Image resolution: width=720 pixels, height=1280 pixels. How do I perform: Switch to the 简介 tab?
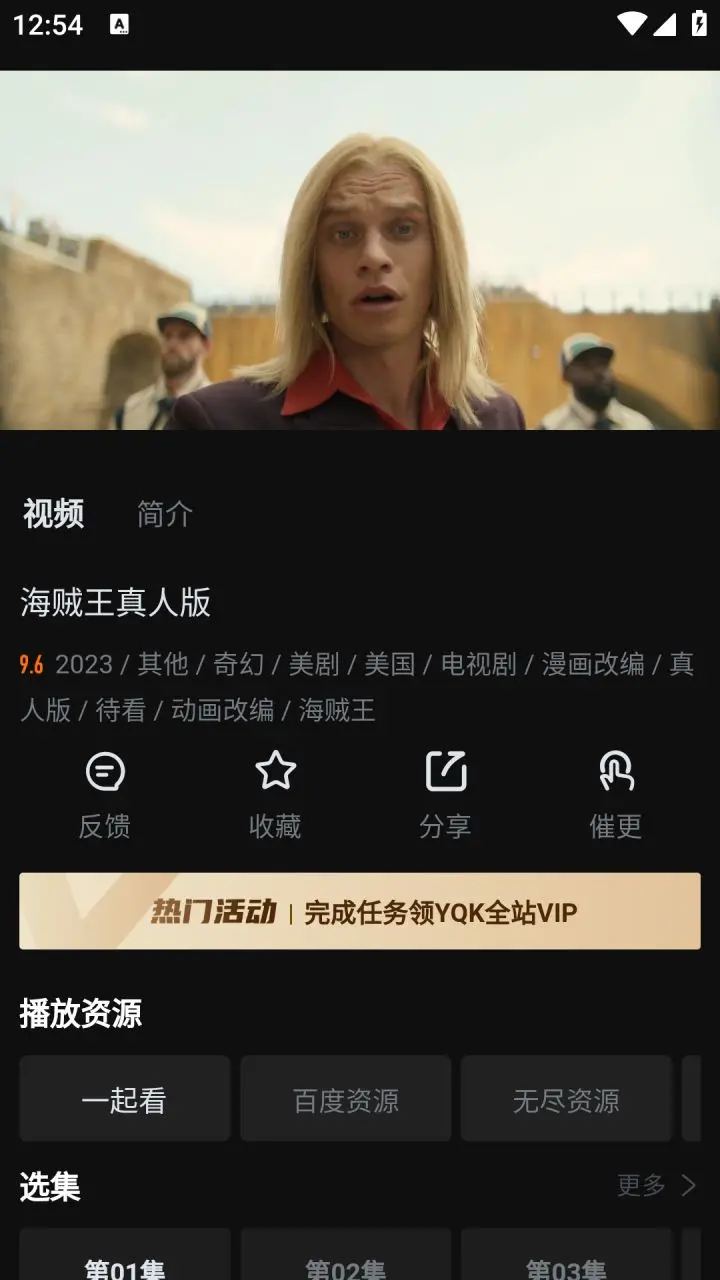[165, 514]
